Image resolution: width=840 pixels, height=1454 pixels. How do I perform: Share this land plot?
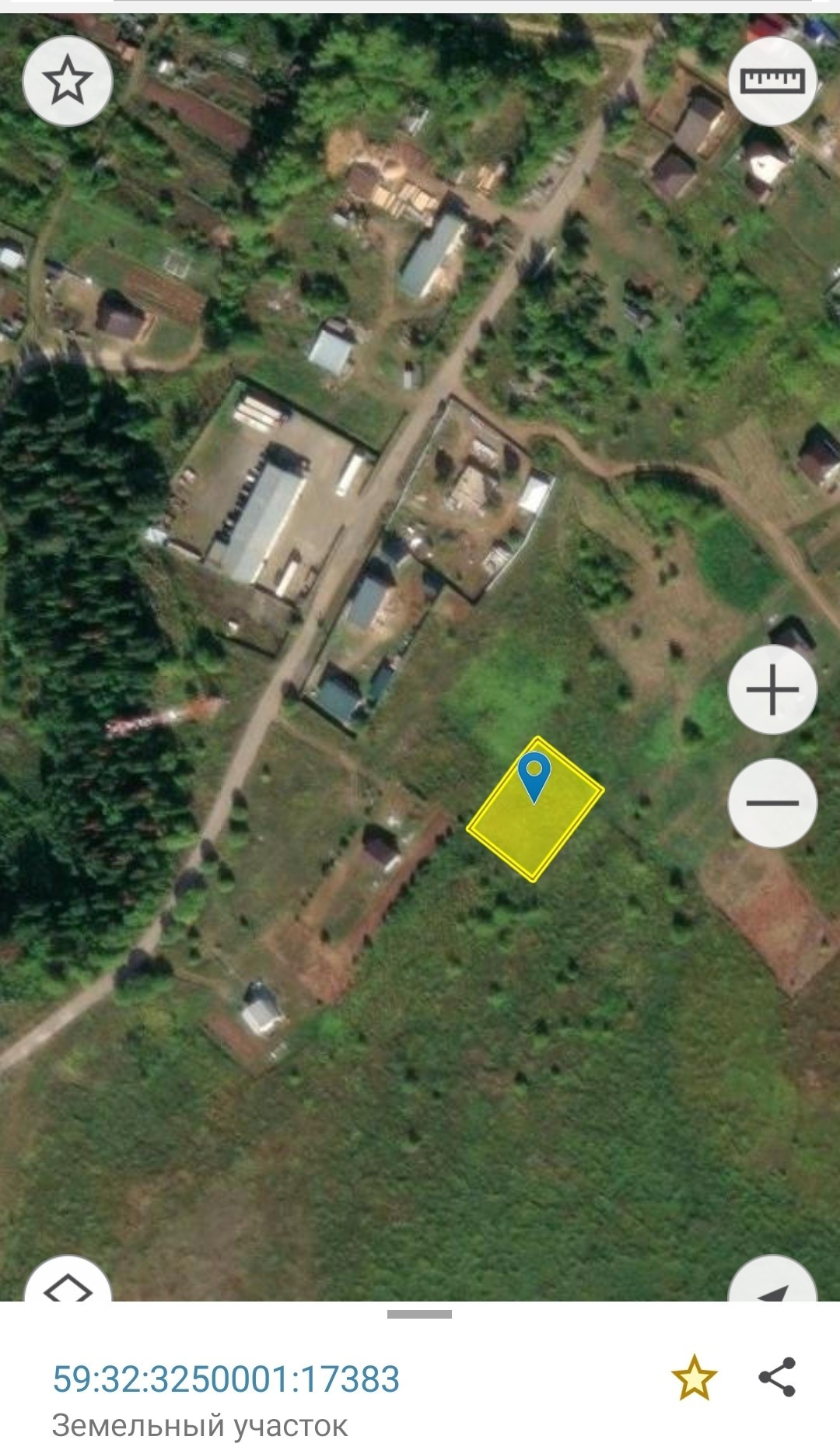[777, 1377]
